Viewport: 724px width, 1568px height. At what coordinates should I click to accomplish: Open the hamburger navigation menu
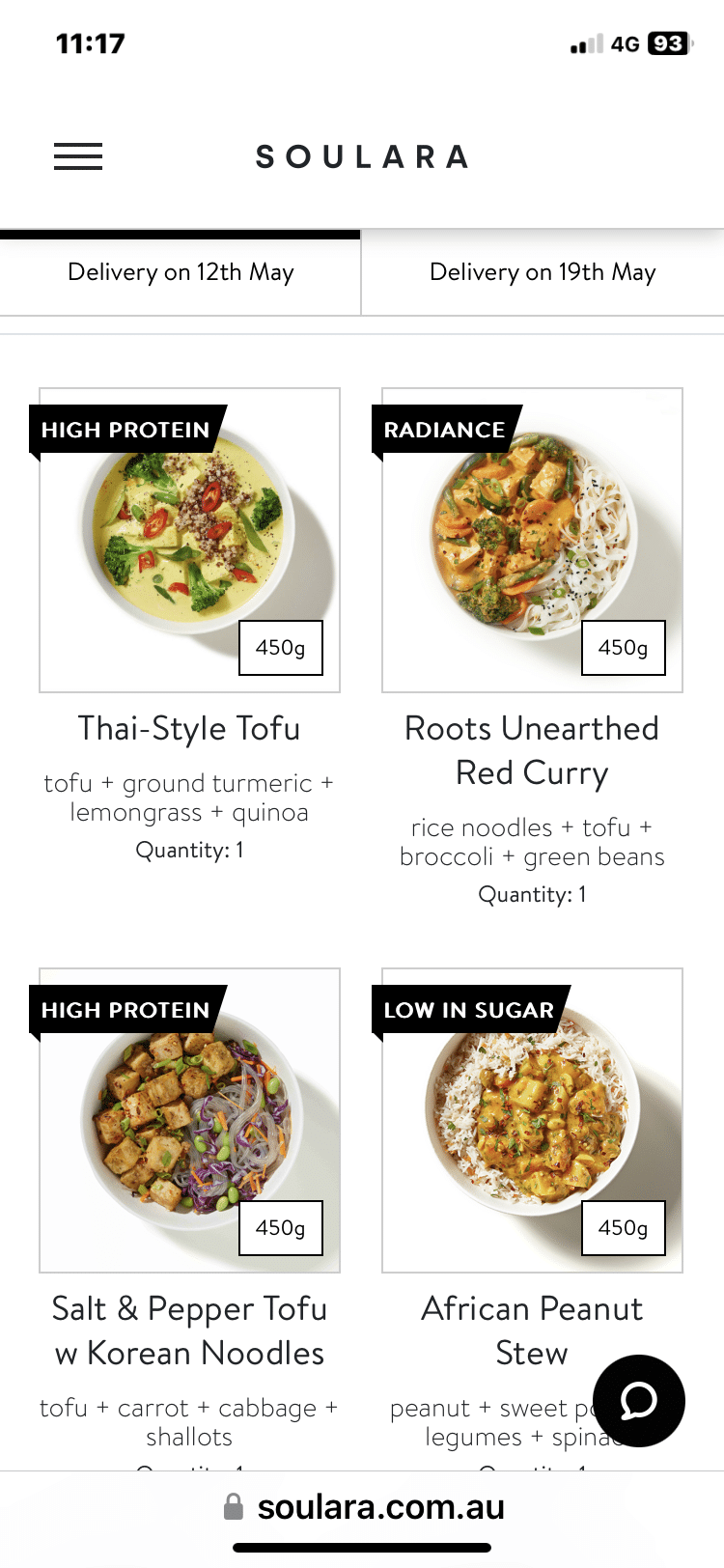point(78,156)
